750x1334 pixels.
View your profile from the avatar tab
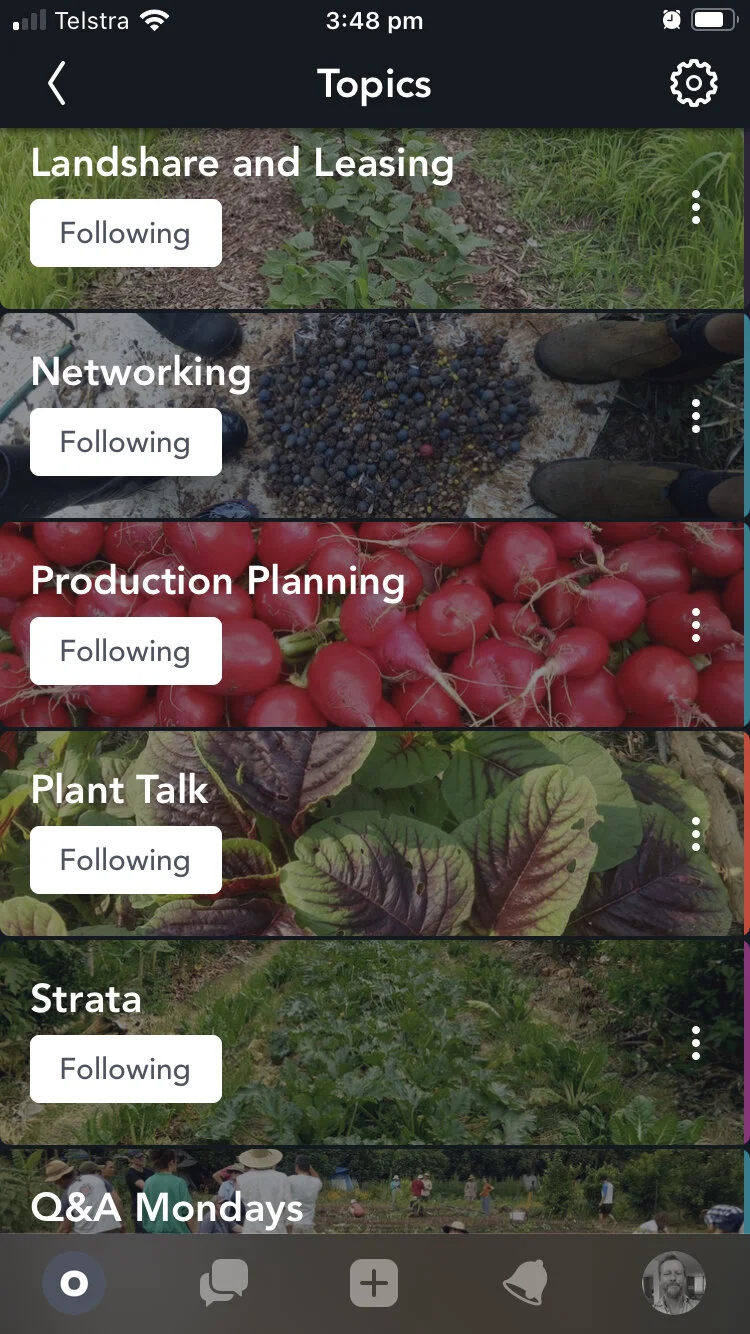[673, 1284]
